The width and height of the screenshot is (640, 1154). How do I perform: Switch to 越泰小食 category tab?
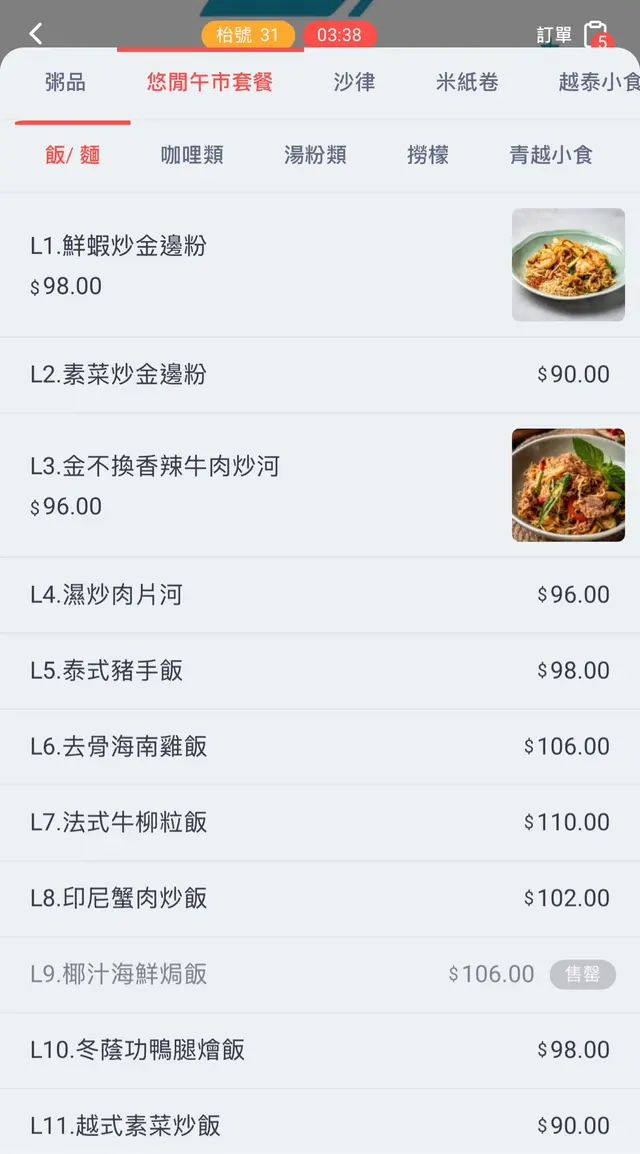[x=597, y=83]
